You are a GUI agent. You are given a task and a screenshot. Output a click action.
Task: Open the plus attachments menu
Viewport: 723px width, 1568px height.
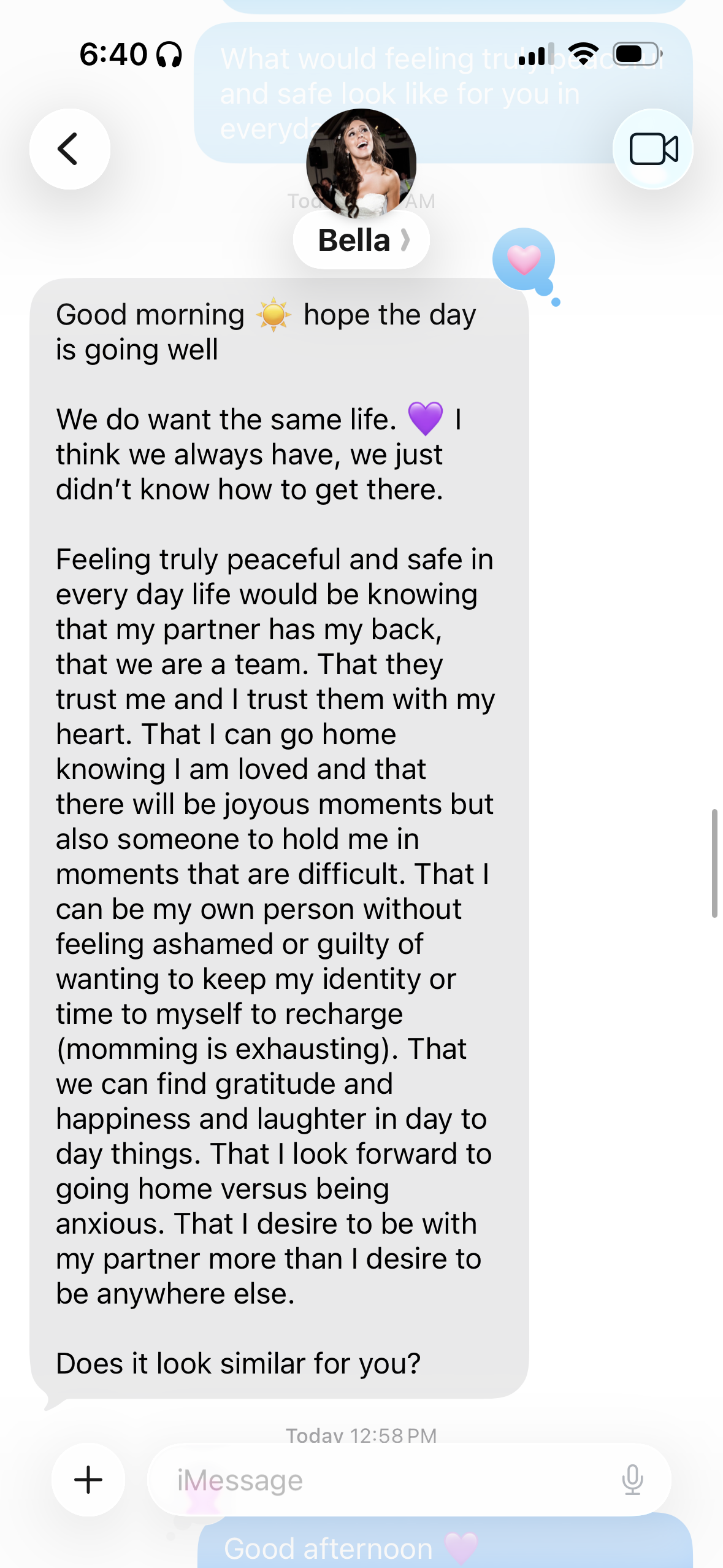point(88,1480)
